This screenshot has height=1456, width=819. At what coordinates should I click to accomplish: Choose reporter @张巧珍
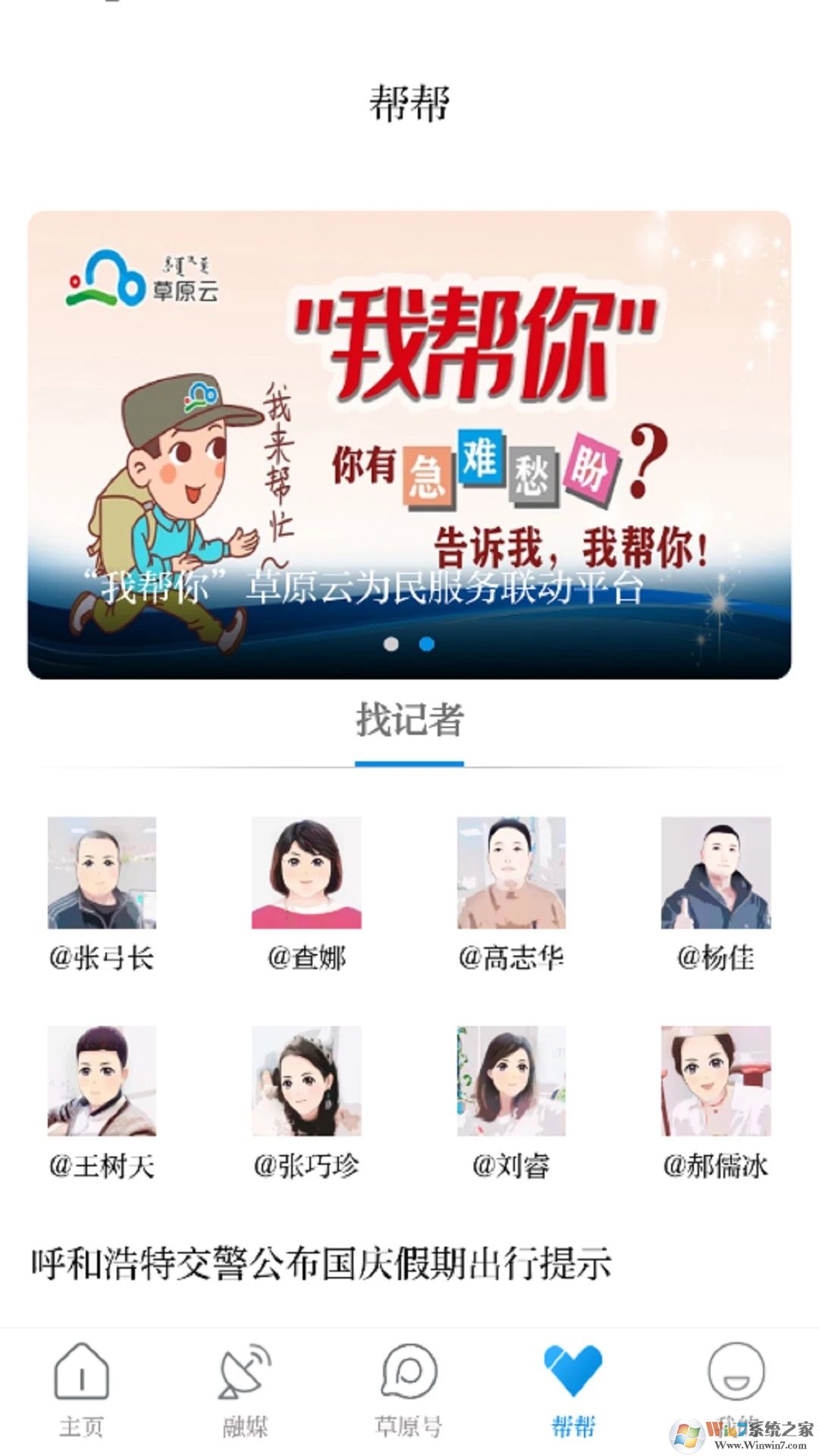click(x=306, y=1081)
